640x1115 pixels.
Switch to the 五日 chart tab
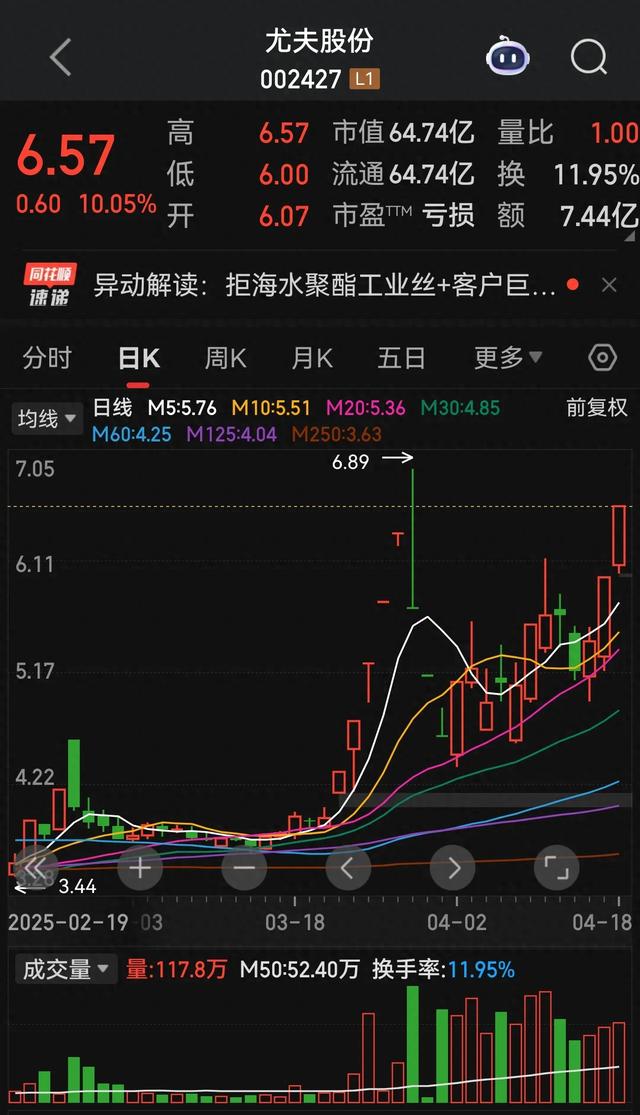[x=401, y=358]
